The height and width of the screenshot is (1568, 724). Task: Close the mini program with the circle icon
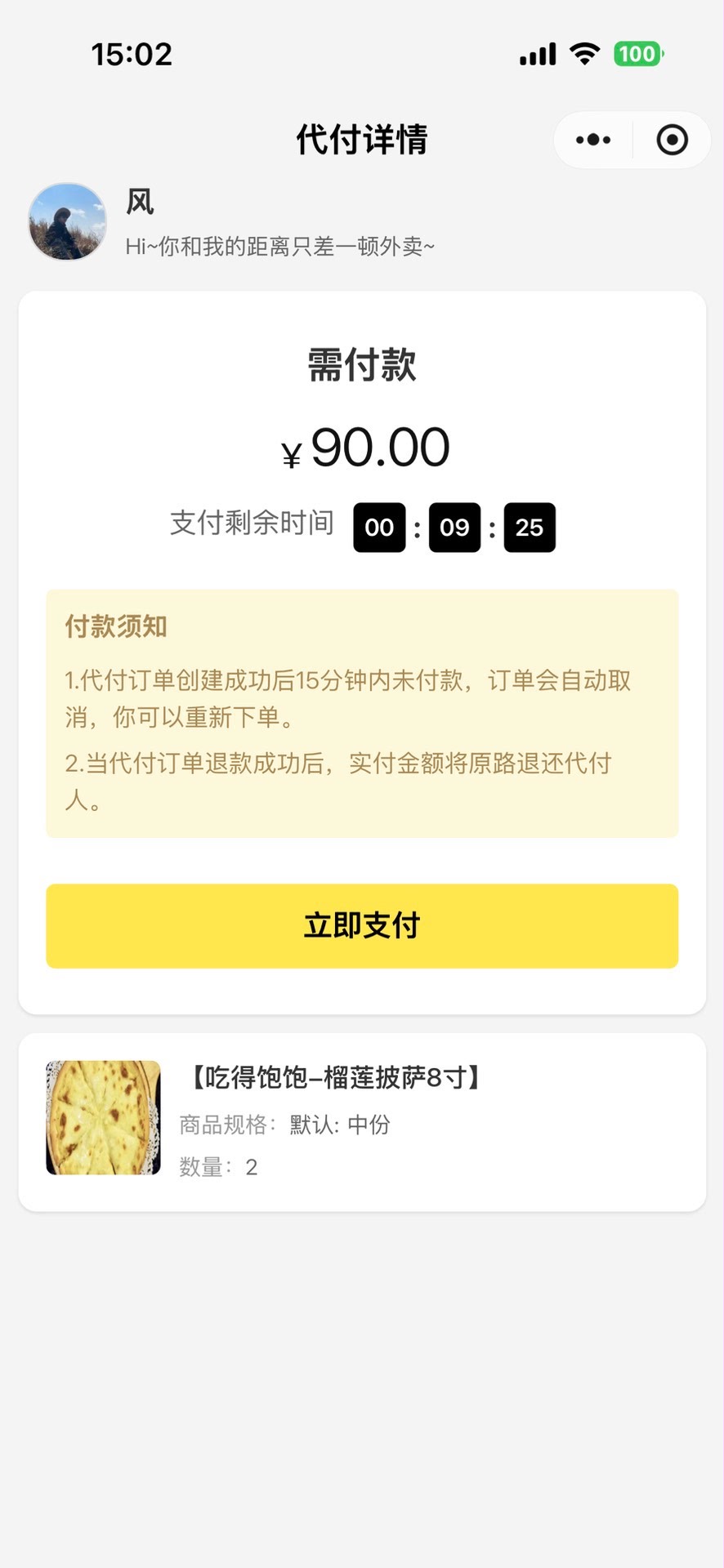coord(672,140)
